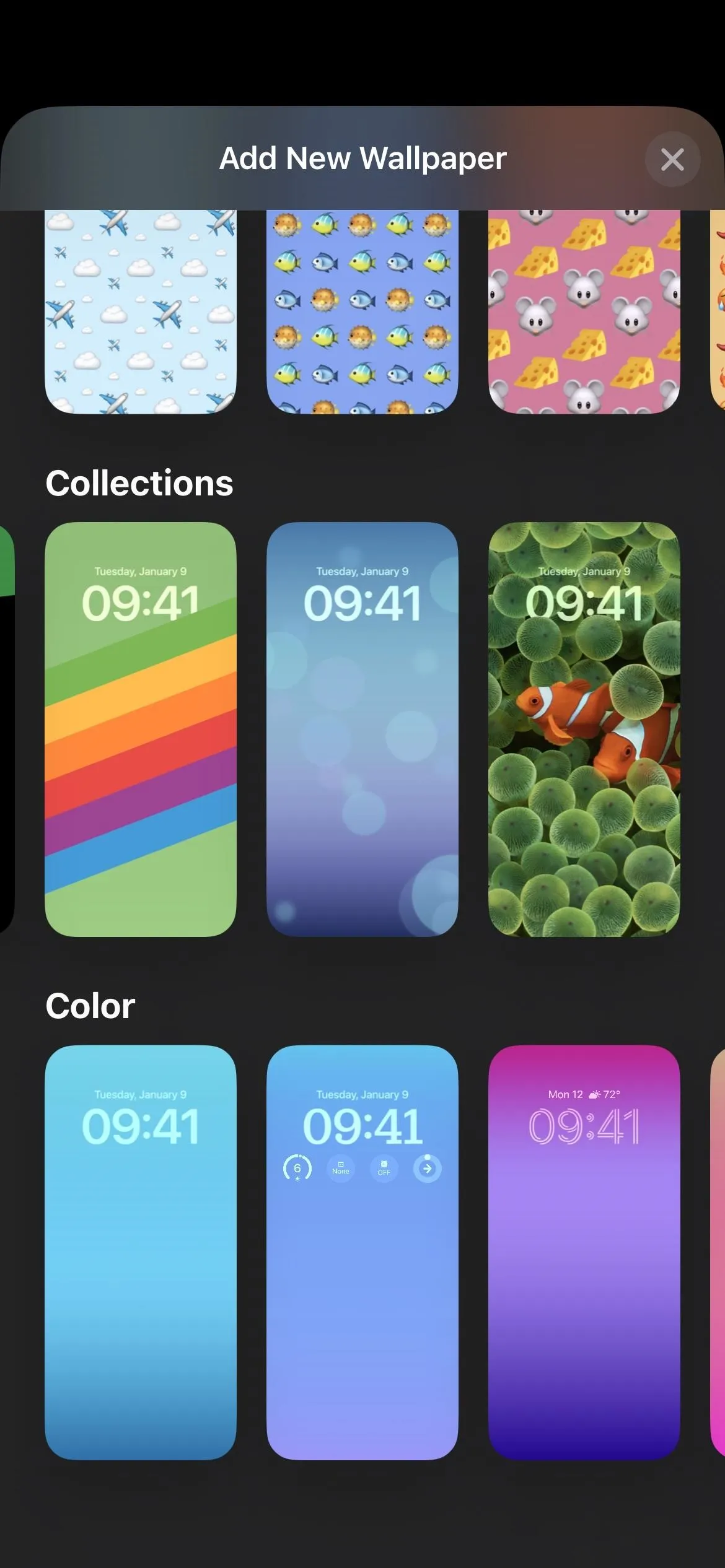This screenshot has width=725, height=1568.
Task: Select the blue bokeh Collections wallpaper
Action: (x=362, y=730)
